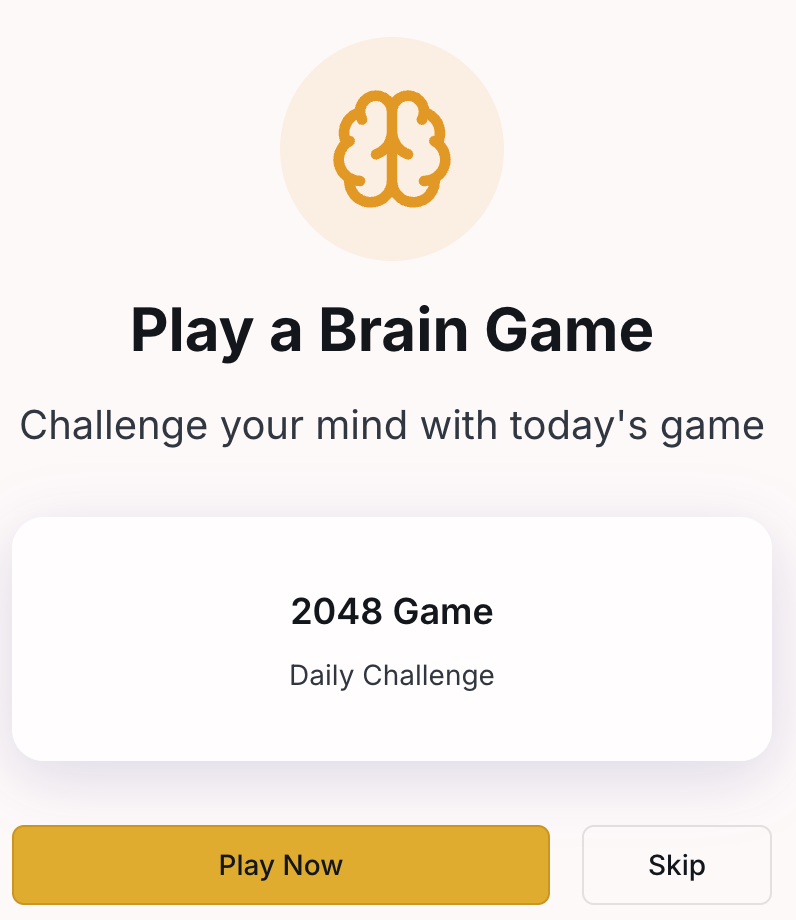Click the 2048 Game title text

coord(392,611)
